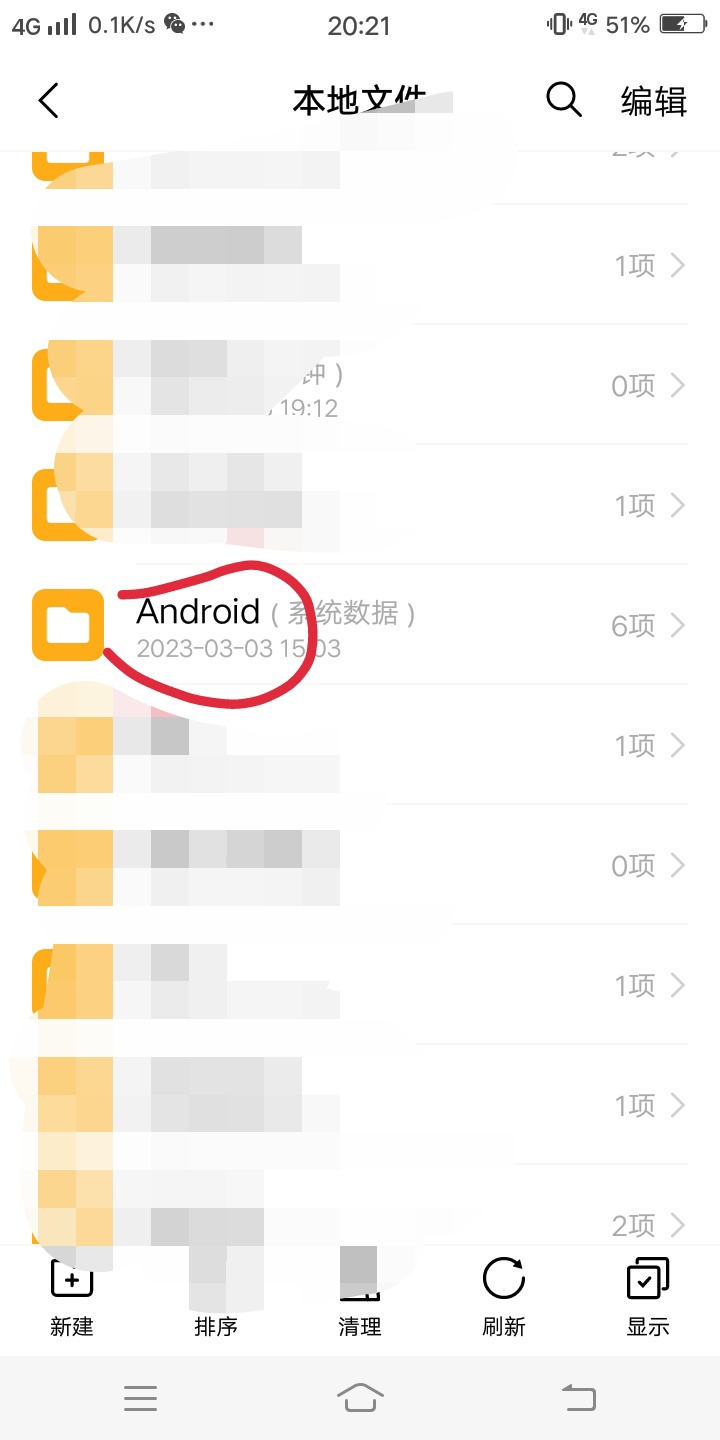Open the last folder's 2项 chevron
The width and height of the screenshot is (720, 1440).
pos(678,1225)
